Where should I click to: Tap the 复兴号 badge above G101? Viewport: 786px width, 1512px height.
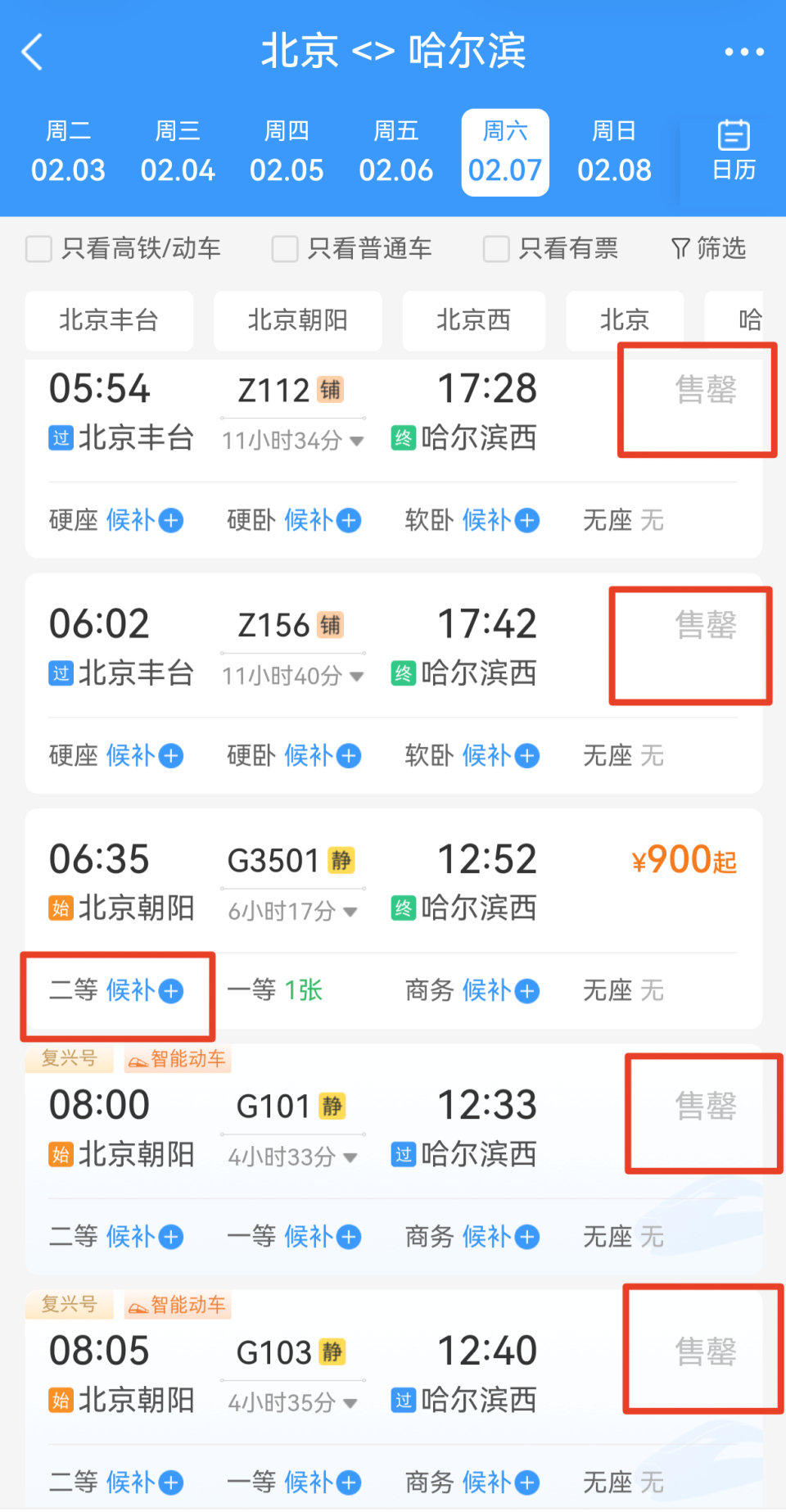pyautogui.click(x=69, y=1058)
